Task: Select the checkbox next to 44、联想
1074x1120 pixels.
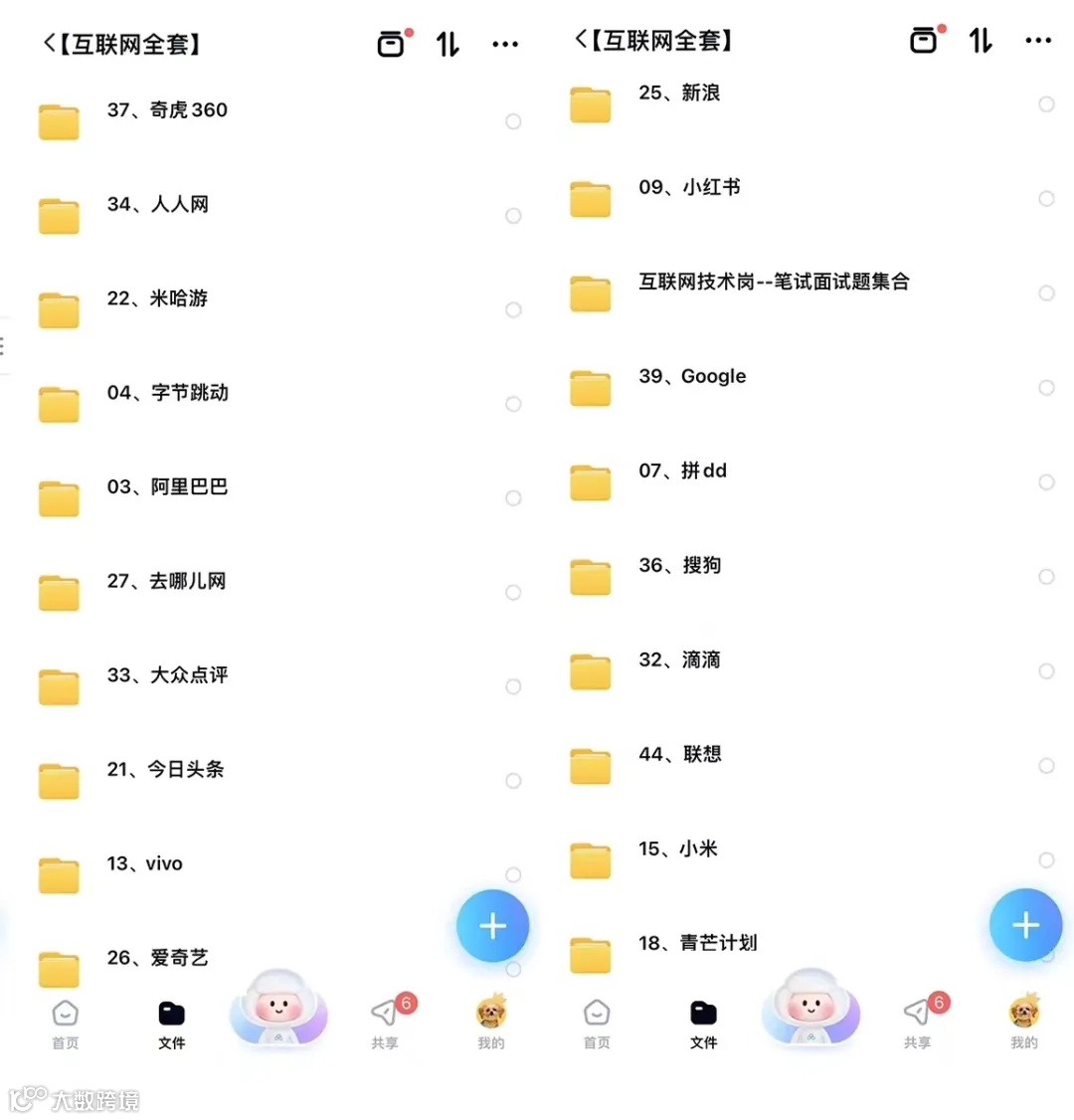Action: point(1046,766)
